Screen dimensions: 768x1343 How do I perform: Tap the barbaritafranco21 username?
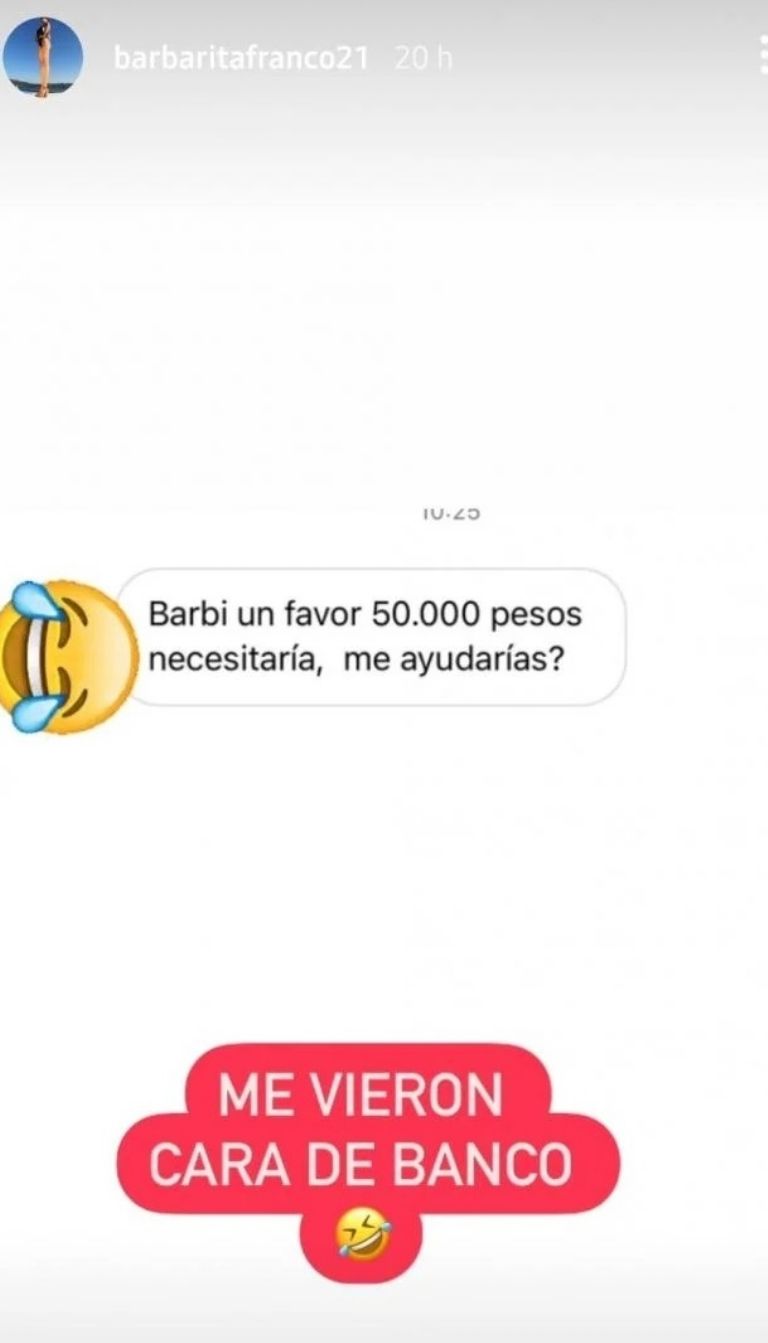coord(240,59)
